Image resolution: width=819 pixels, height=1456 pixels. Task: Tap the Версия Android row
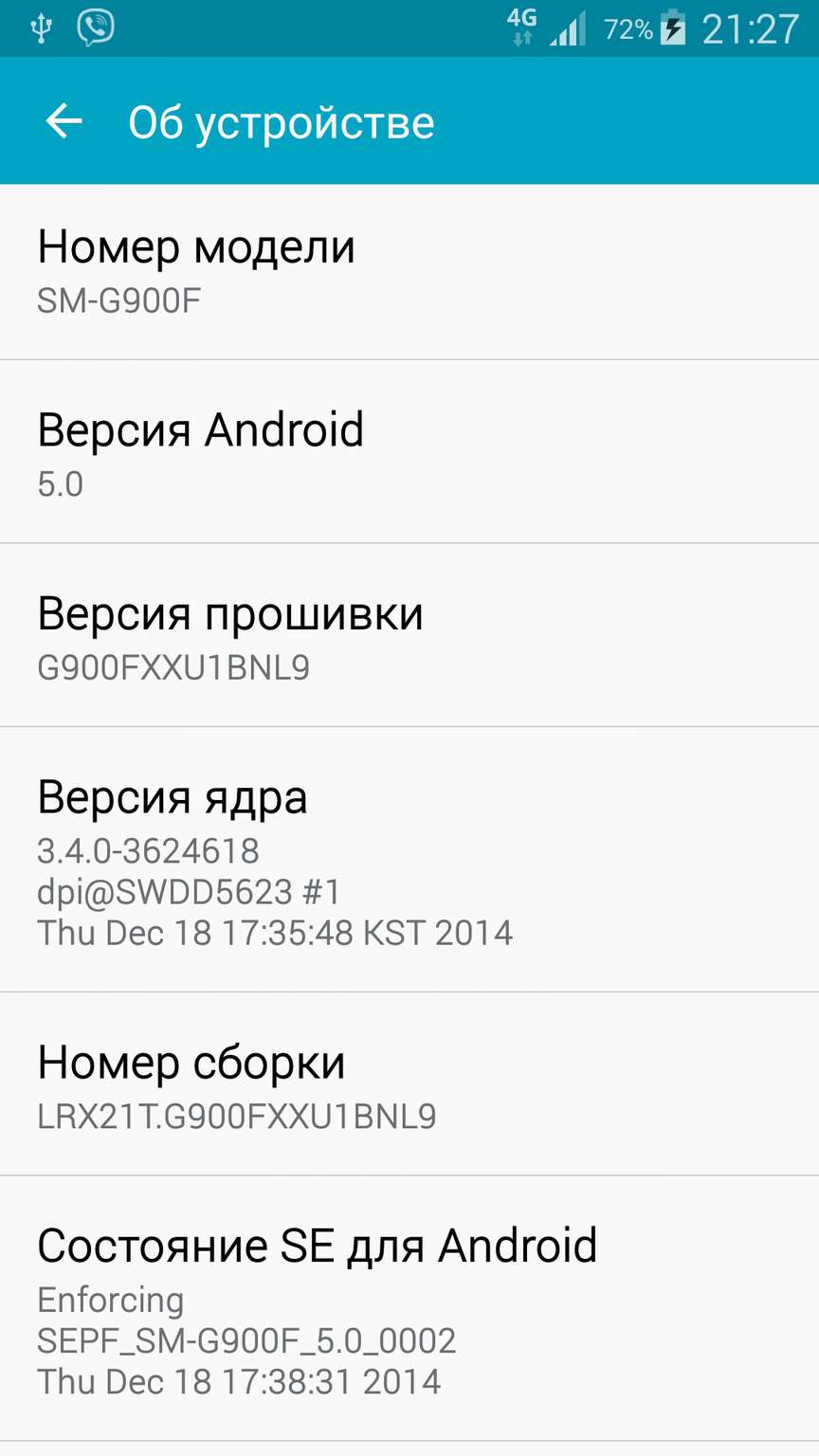pyautogui.click(x=409, y=452)
